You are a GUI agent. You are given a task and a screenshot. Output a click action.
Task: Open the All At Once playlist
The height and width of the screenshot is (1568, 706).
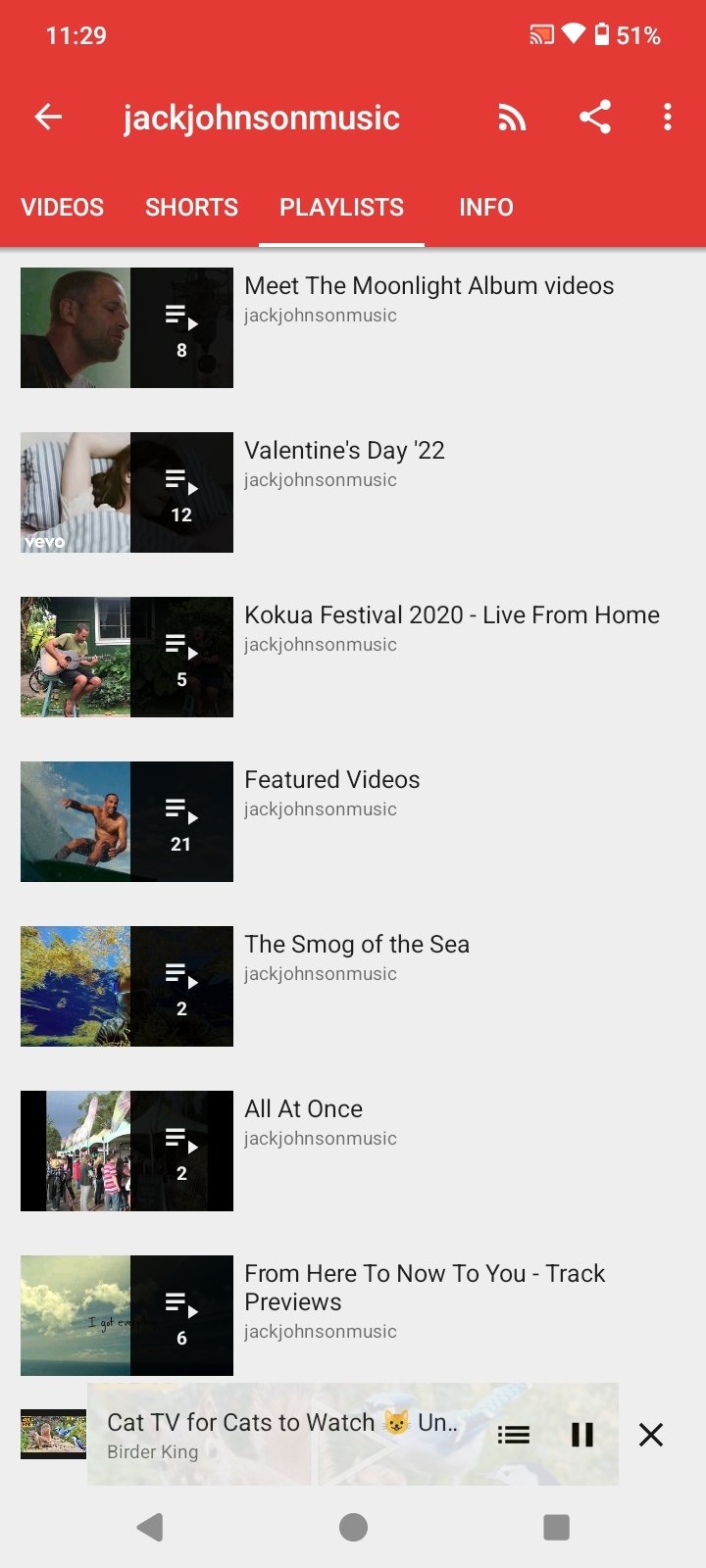click(303, 1109)
